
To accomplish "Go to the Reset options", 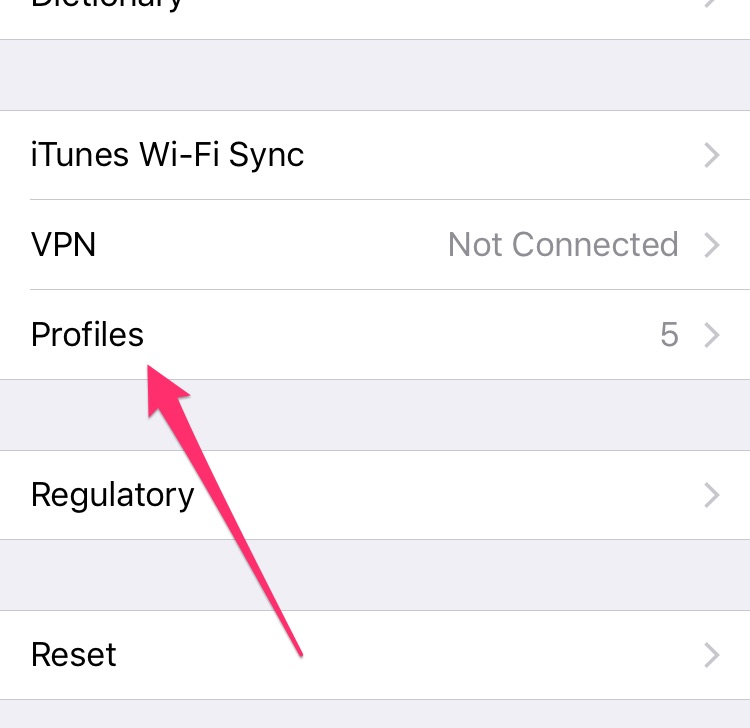I will (375, 655).
